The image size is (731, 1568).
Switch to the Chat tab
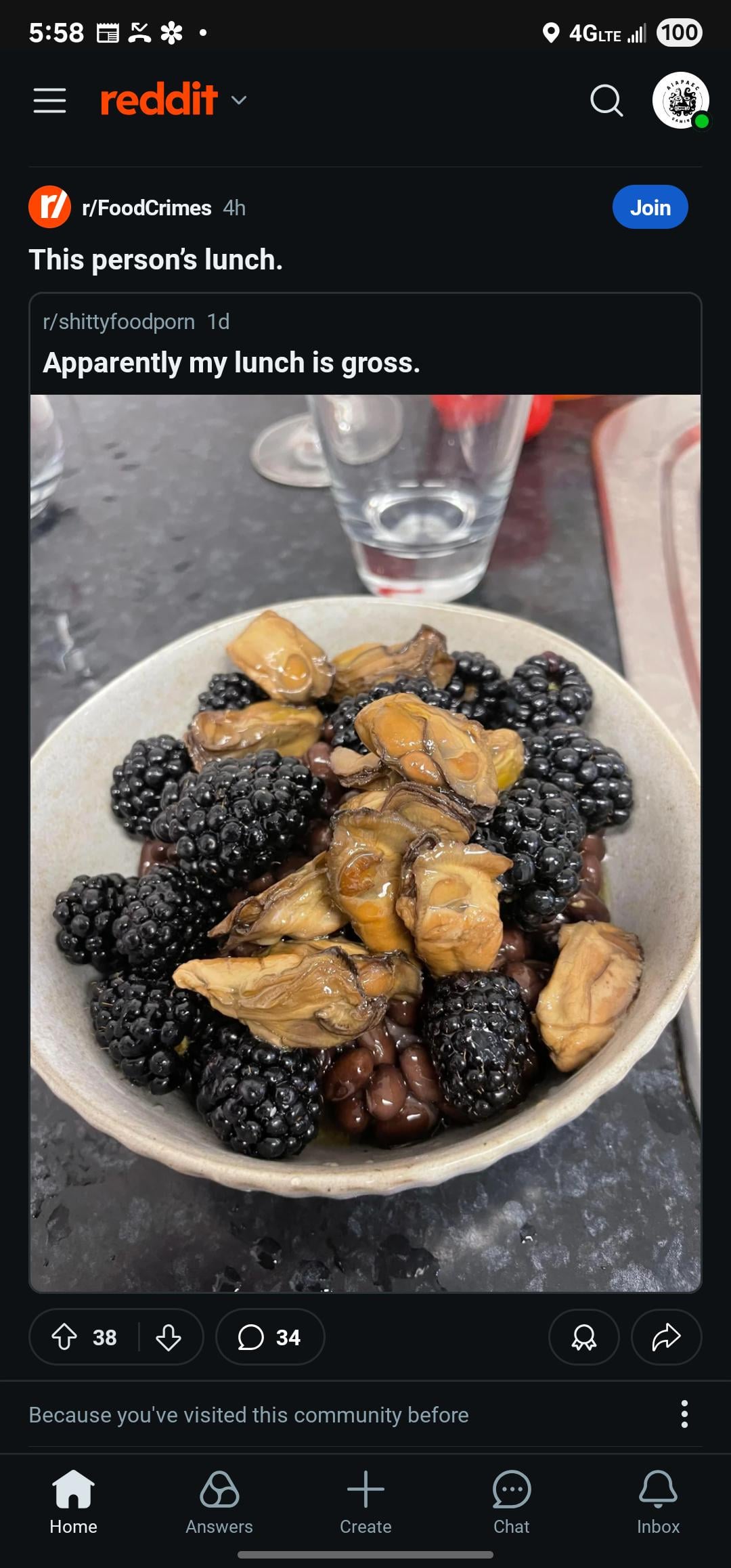click(x=512, y=1502)
